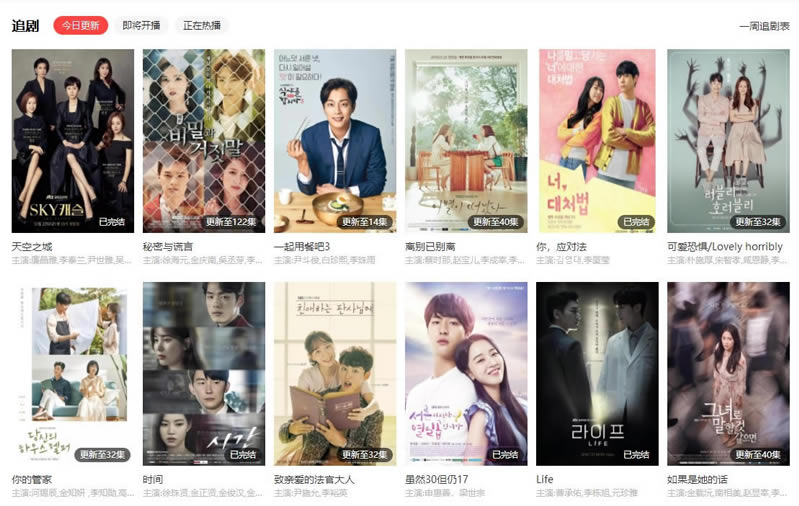Screen dimensions: 799x506
Task: Open the drama 天空之城
Action: [x=73, y=141]
